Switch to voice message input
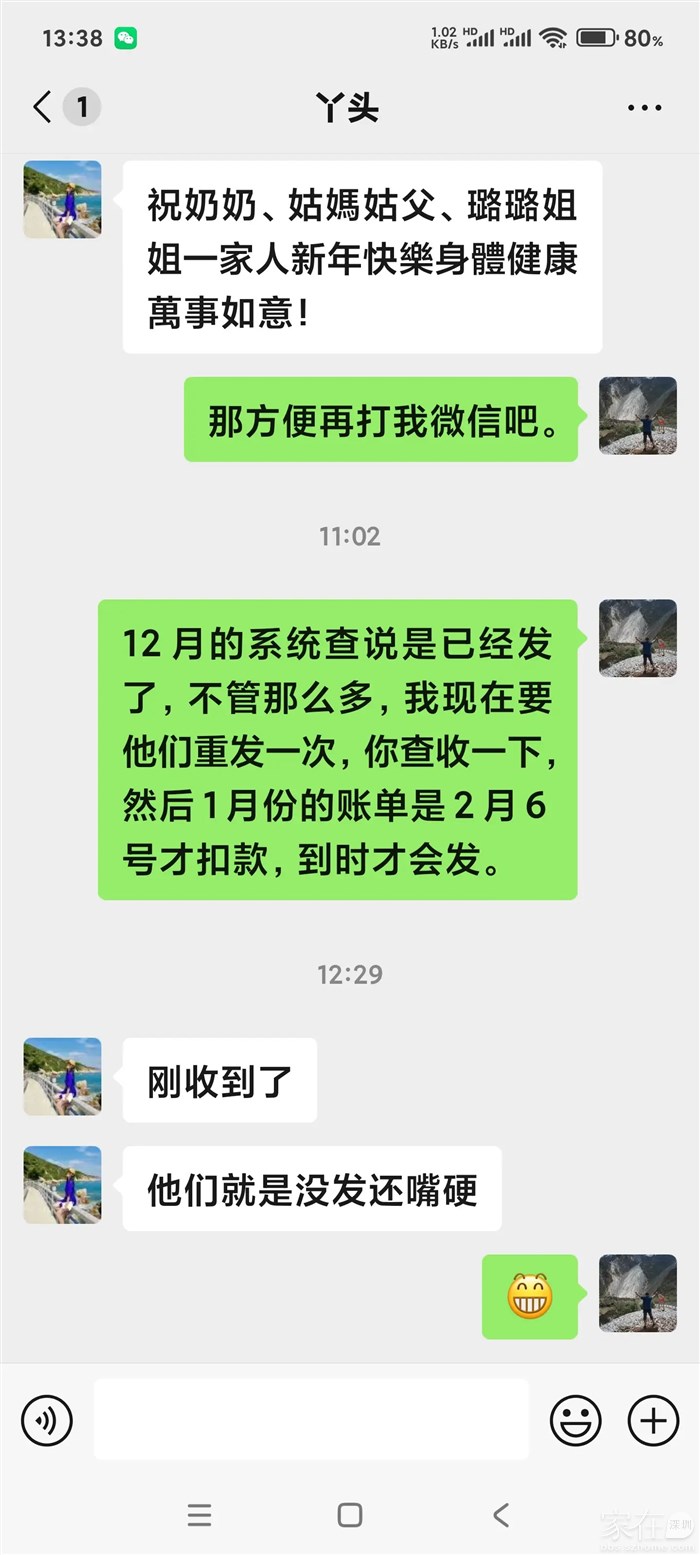 pos(47,1420)
